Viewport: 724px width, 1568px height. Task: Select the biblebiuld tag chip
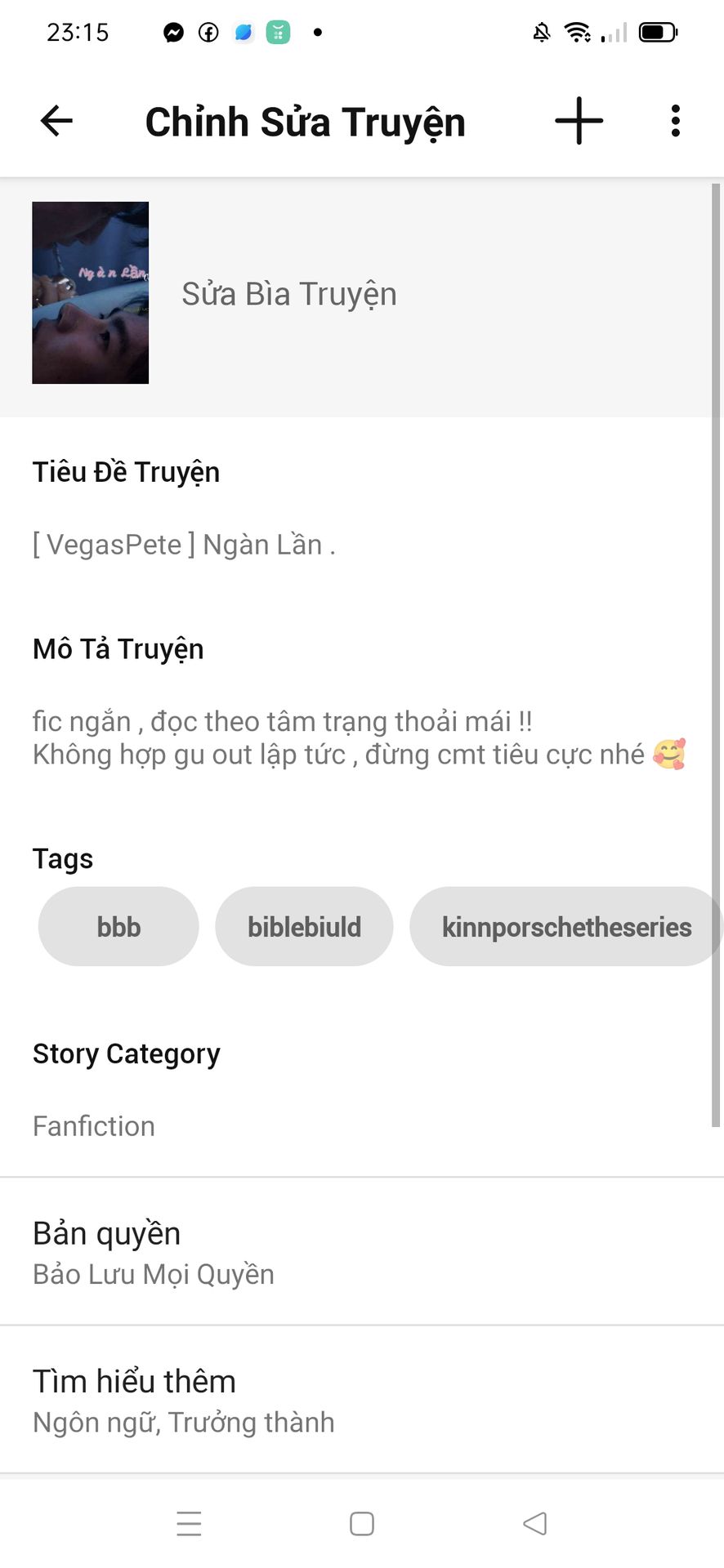tap(304, 927)
